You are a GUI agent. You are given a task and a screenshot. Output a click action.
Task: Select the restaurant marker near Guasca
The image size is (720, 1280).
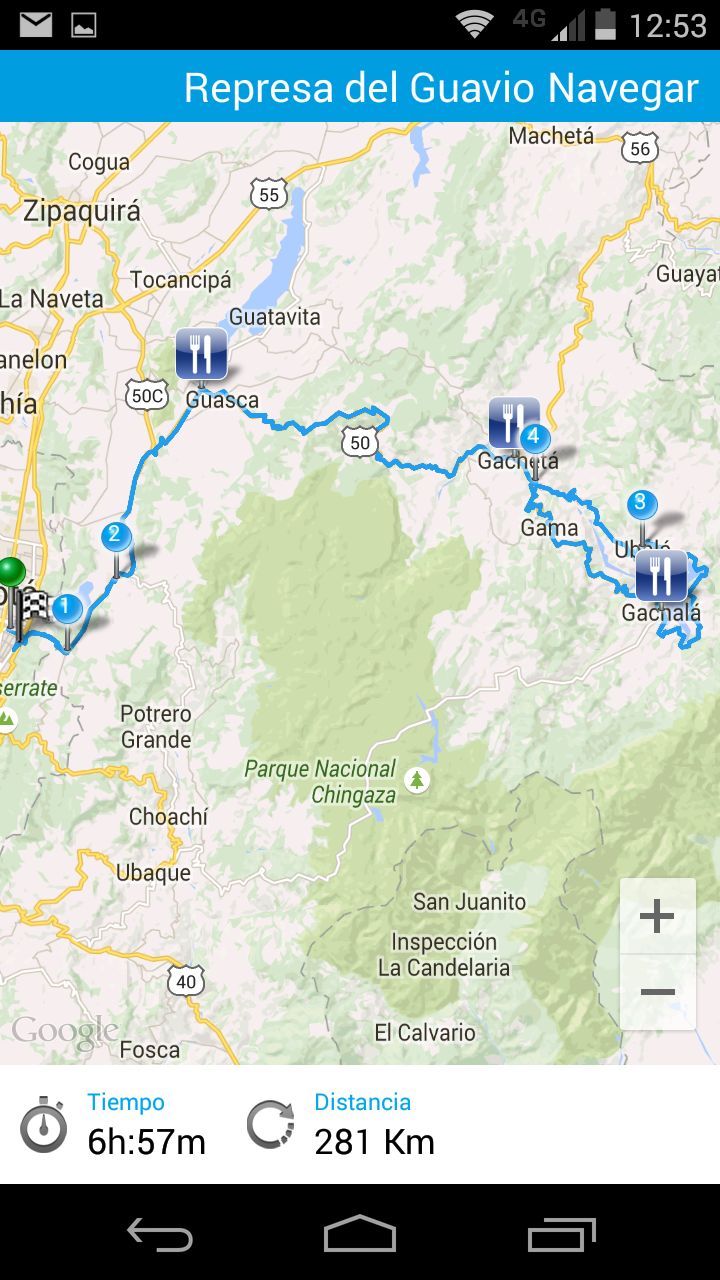[201, 353]
